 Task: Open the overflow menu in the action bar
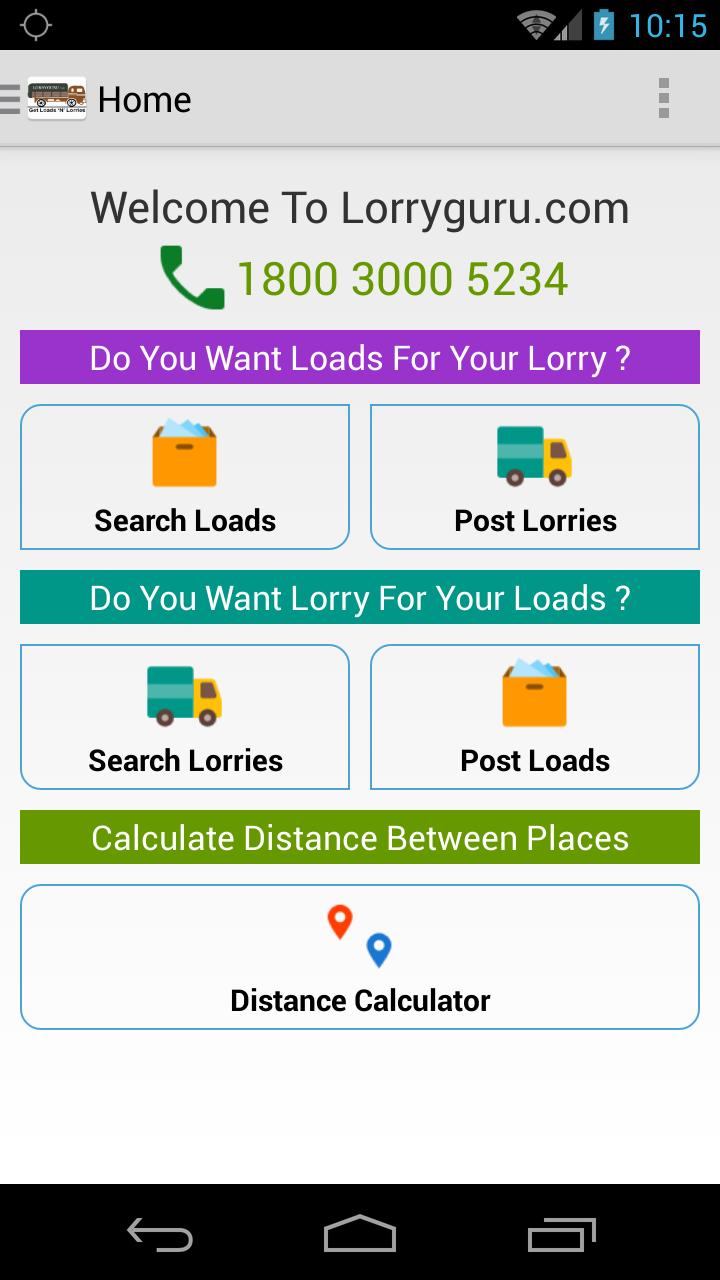click(x=664, y=98)
